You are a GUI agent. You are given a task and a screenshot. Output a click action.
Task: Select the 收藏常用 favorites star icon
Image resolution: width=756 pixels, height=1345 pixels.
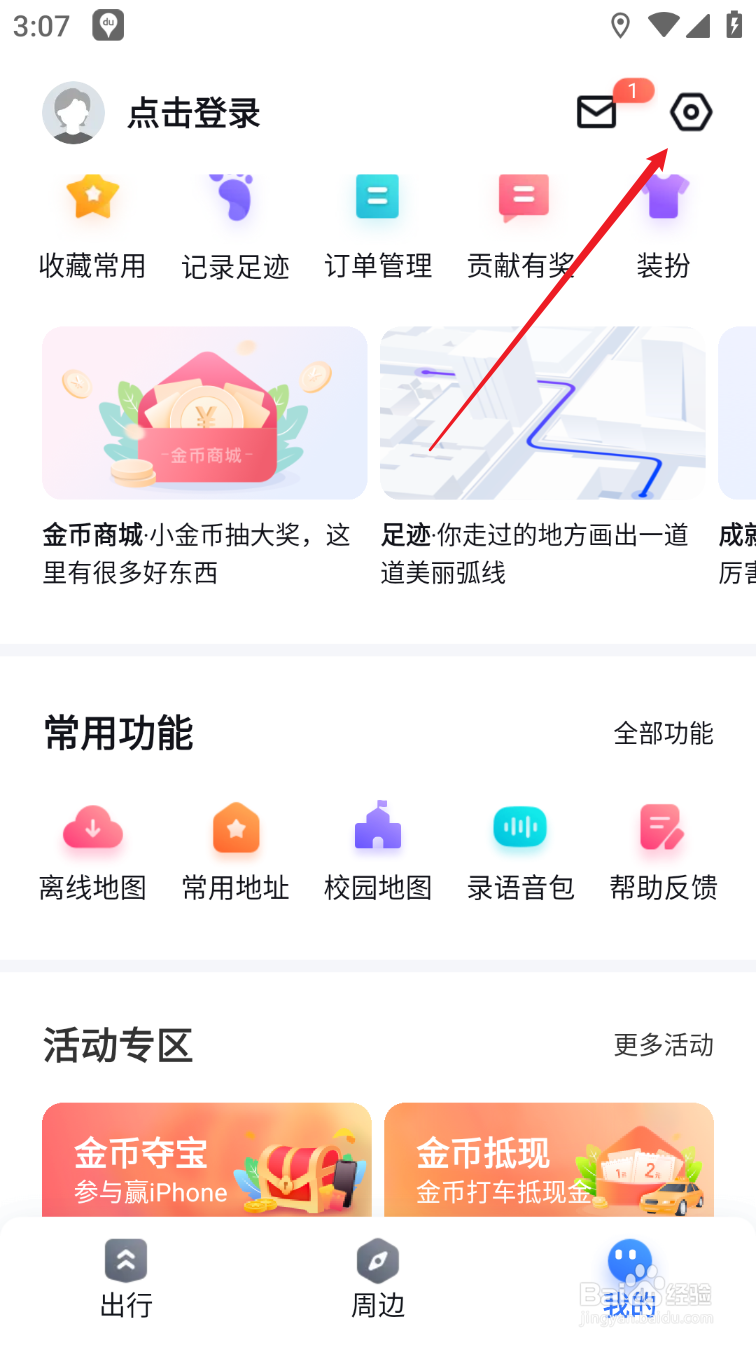coord(92,198)
